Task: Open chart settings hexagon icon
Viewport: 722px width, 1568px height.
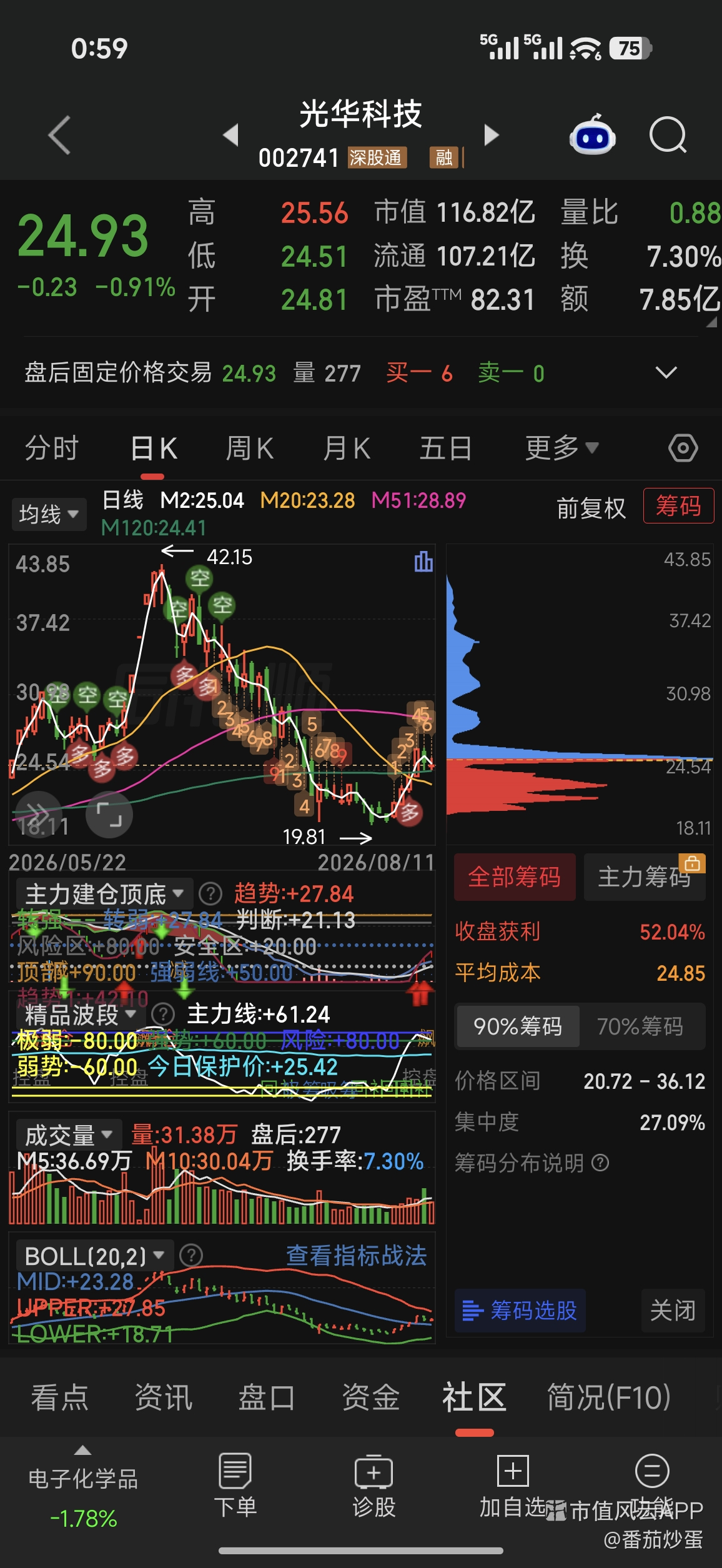Action: click(x=683, y=448)
